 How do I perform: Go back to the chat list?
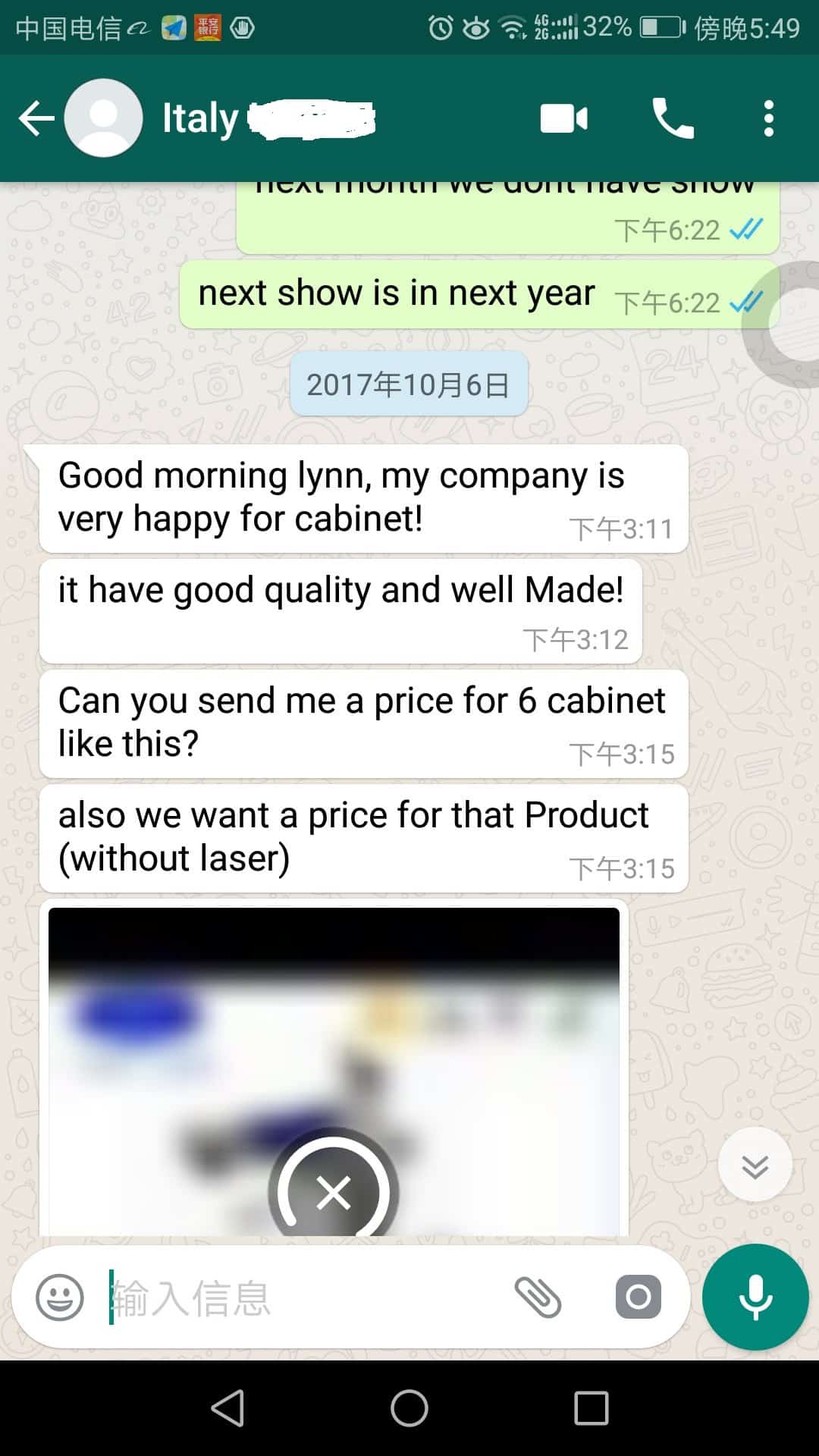coord(36,118)
